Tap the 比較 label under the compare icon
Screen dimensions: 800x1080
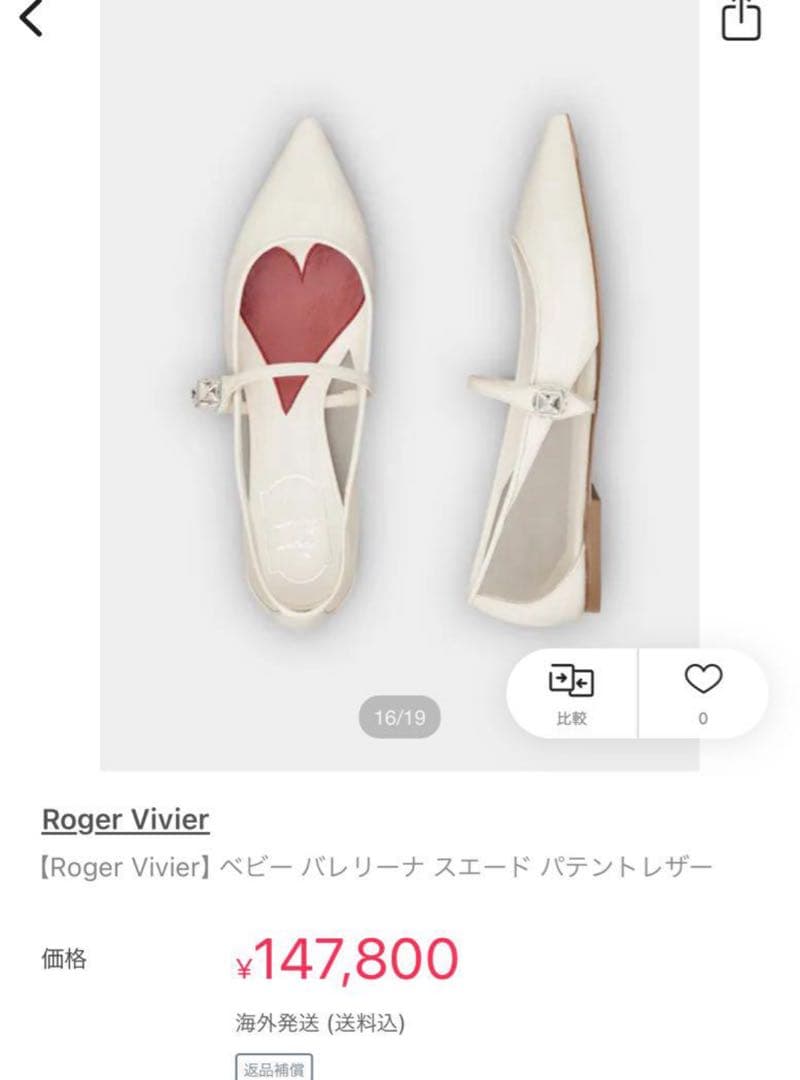tap(570, 716)
